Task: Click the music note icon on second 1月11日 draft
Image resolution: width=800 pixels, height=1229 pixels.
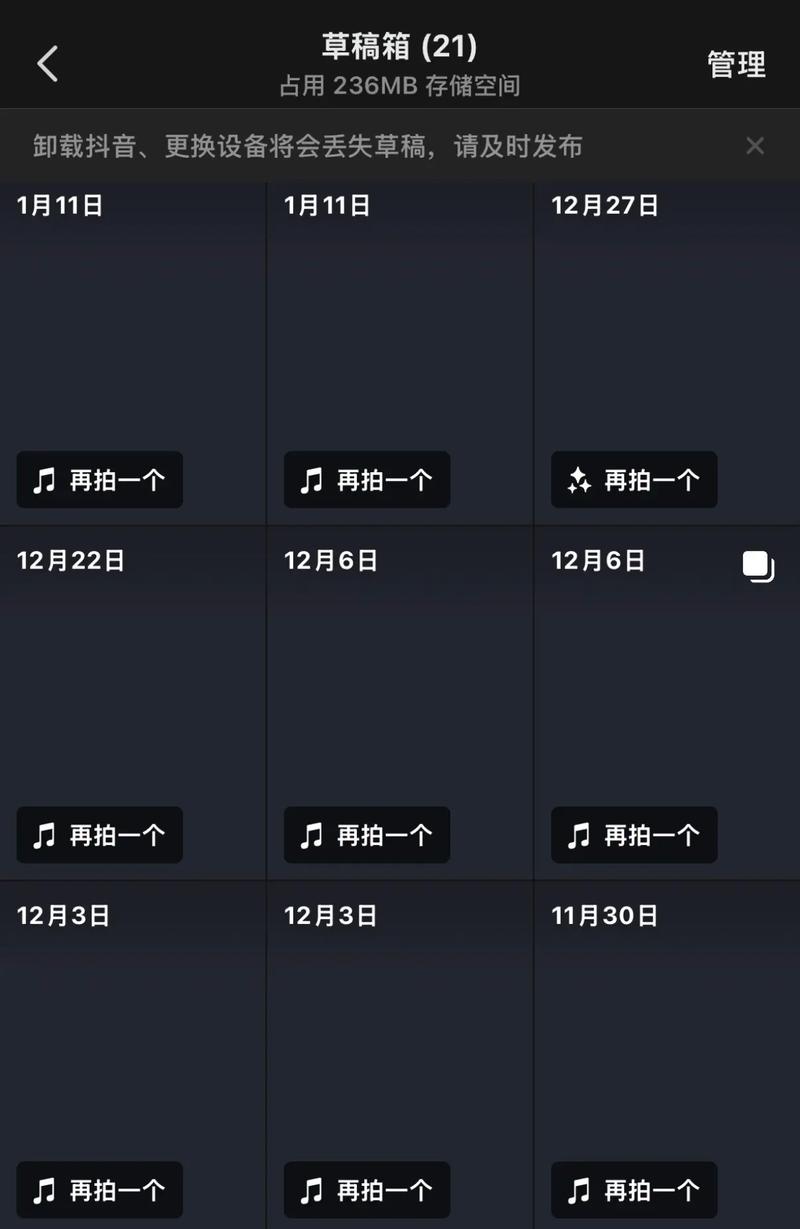Action: coord(309,480)
